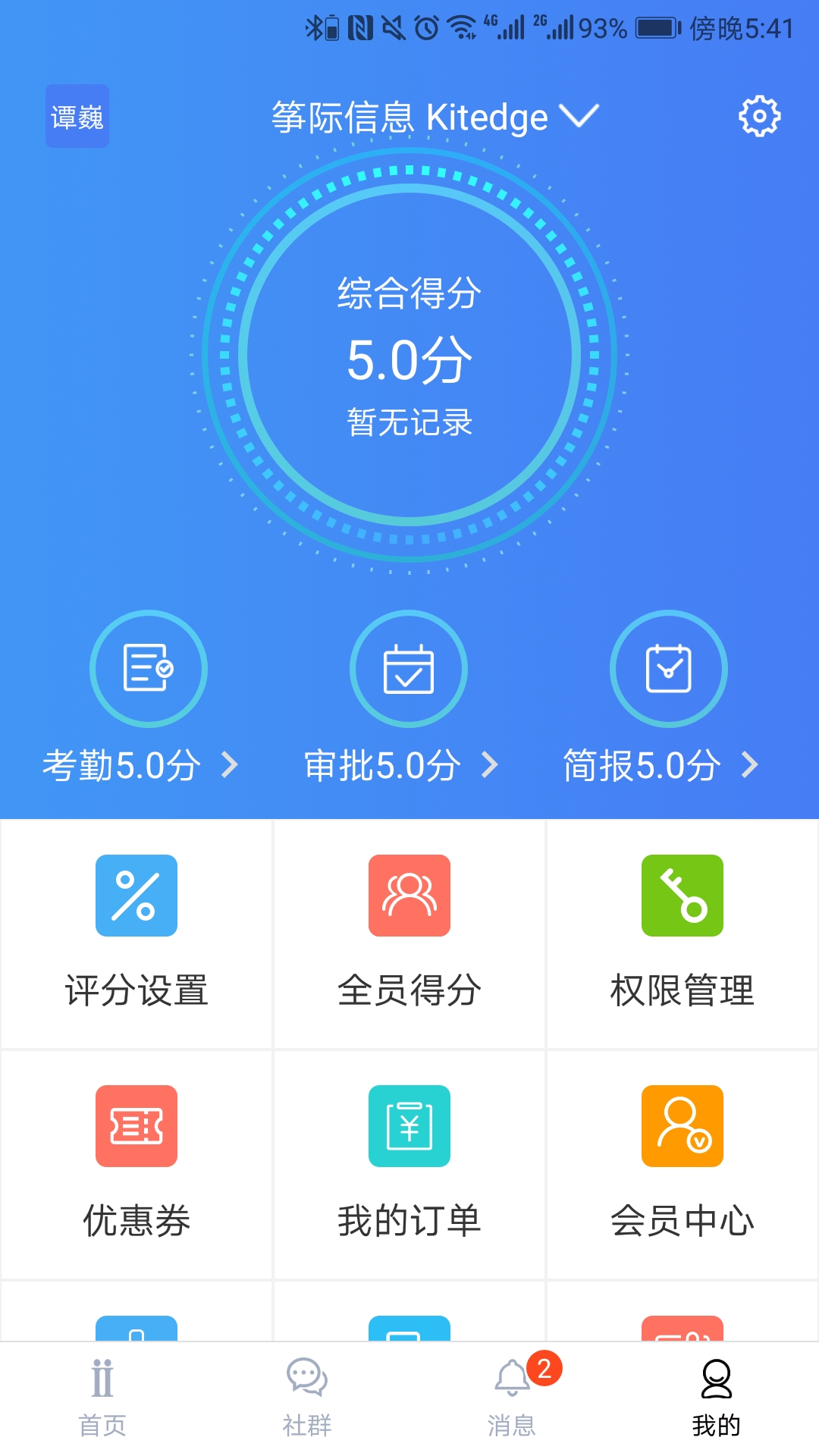The image size is (819, 1456).
Task: Tap the 考勤 attendance calendar icon
Action: click(149, 670)
